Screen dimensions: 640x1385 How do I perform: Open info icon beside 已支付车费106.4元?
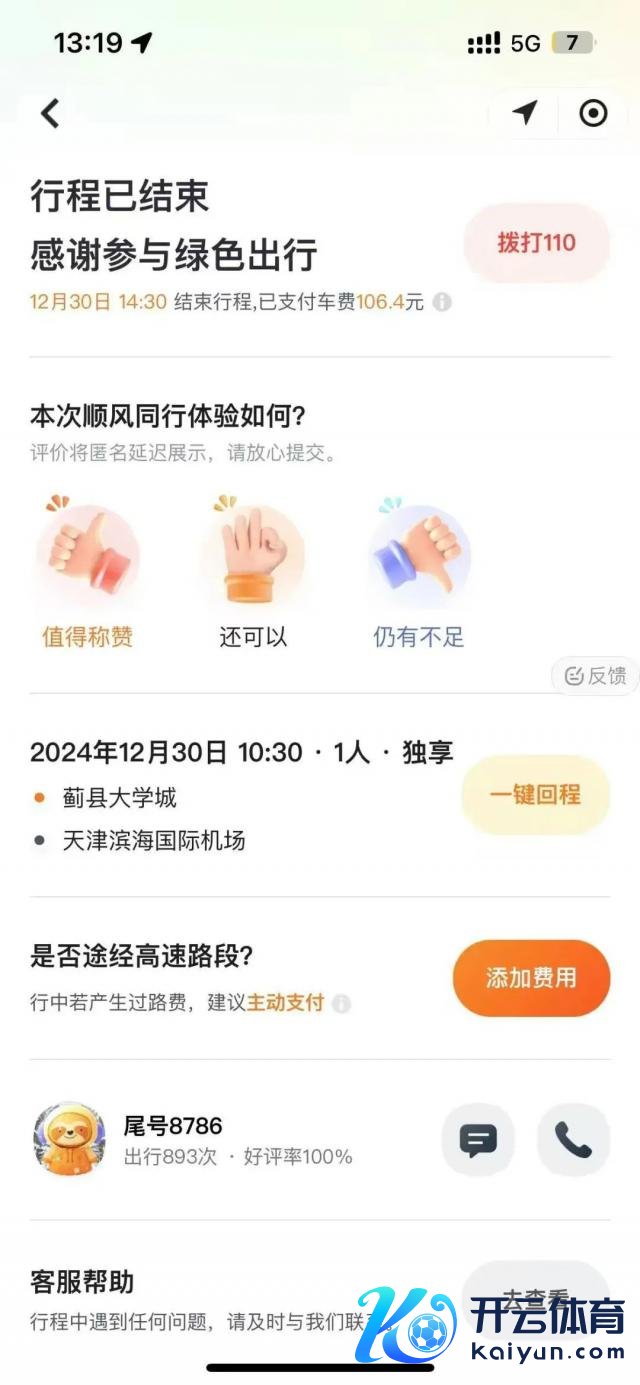(442, 302)
